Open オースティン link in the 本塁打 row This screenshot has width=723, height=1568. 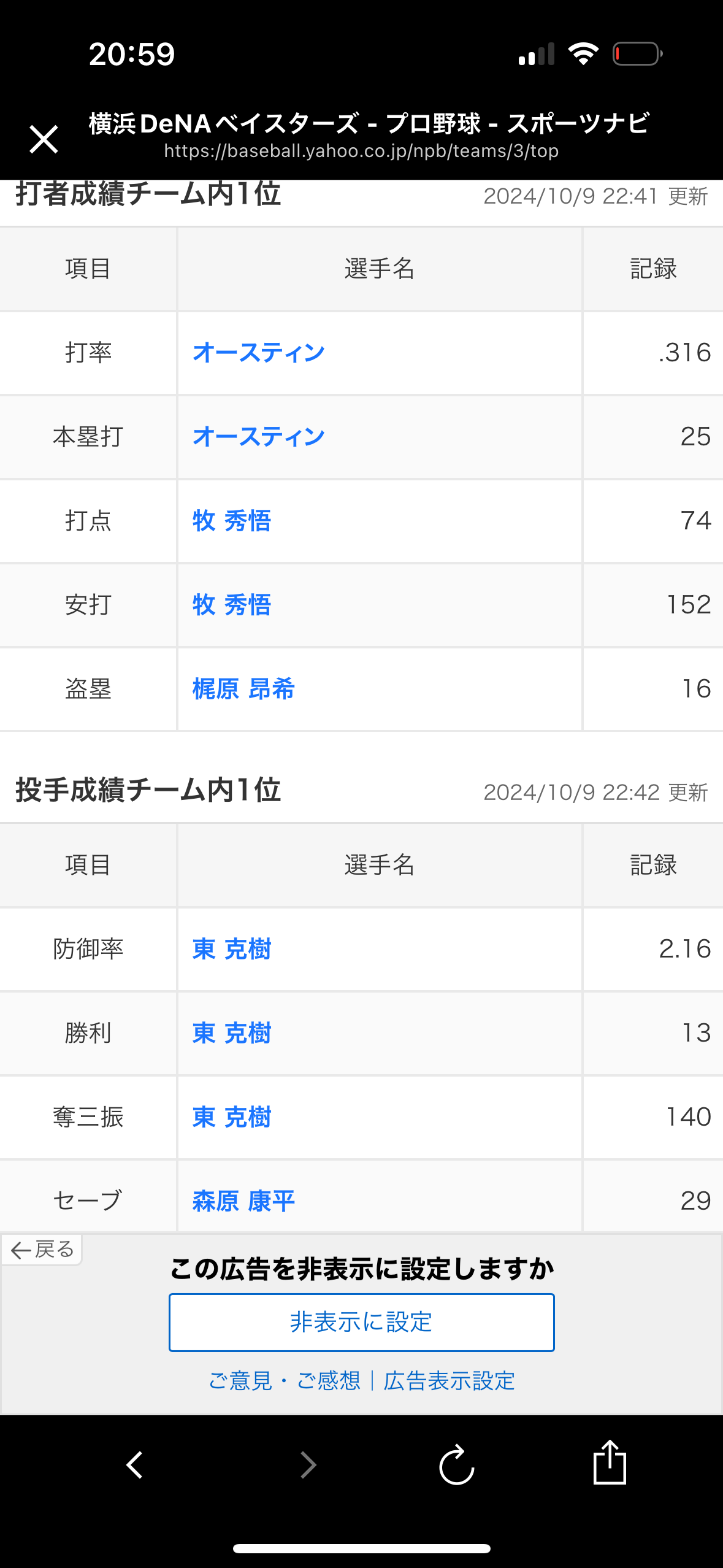[x=258, y=437]
